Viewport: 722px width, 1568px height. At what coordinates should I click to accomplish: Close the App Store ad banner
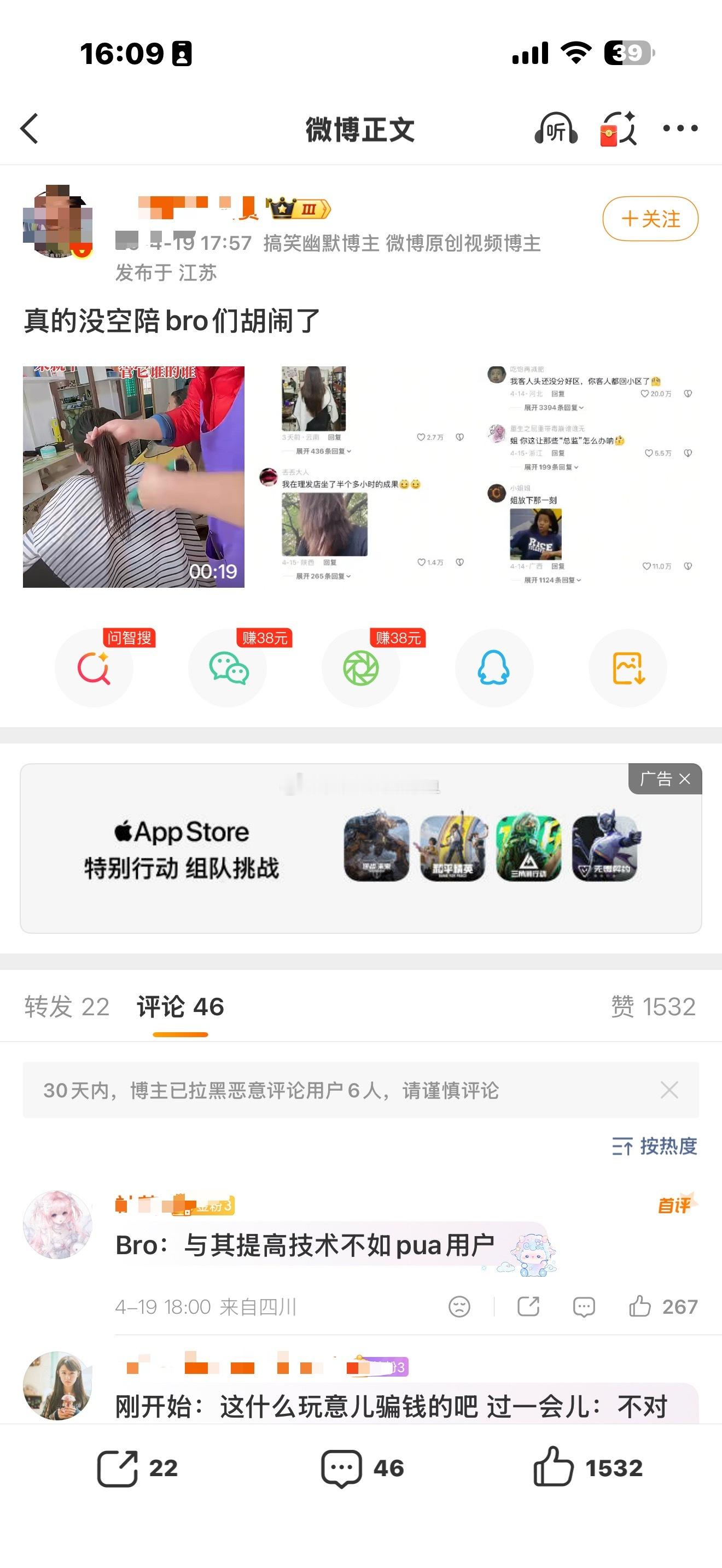point(685,779)
